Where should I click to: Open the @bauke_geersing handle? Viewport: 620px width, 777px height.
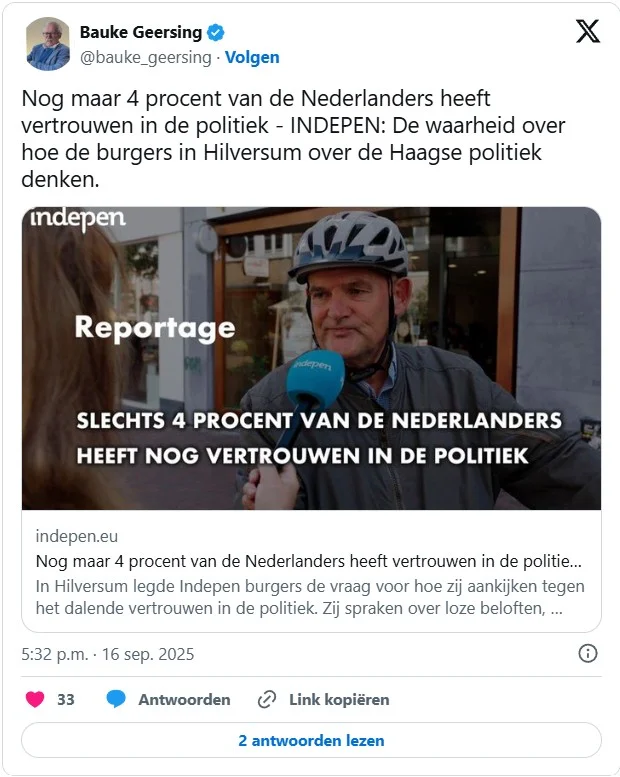point(145,57)
